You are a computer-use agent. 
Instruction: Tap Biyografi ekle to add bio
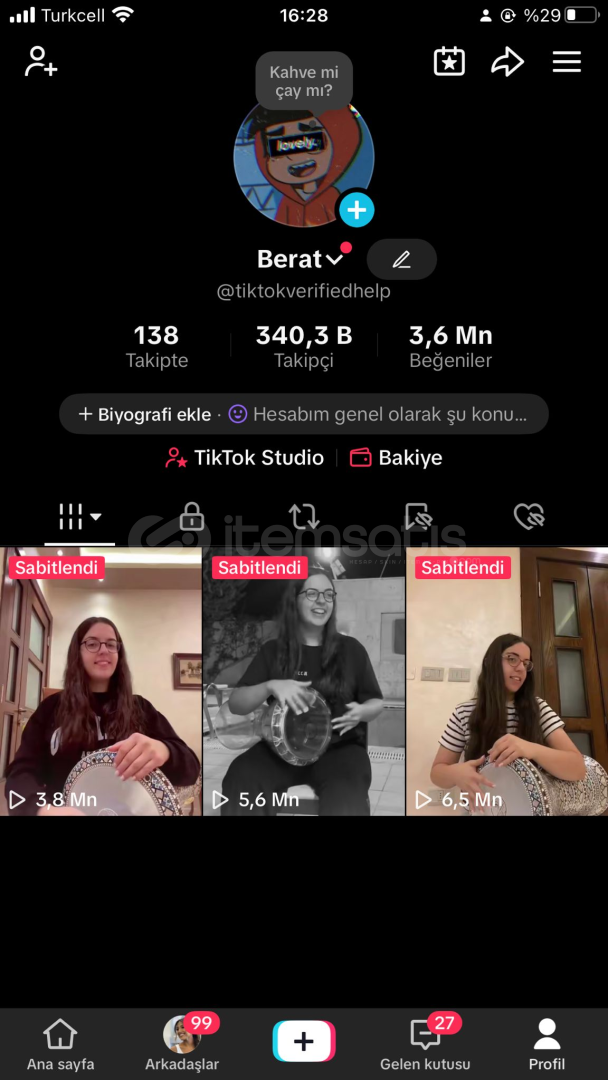click(x=145, y=415)
